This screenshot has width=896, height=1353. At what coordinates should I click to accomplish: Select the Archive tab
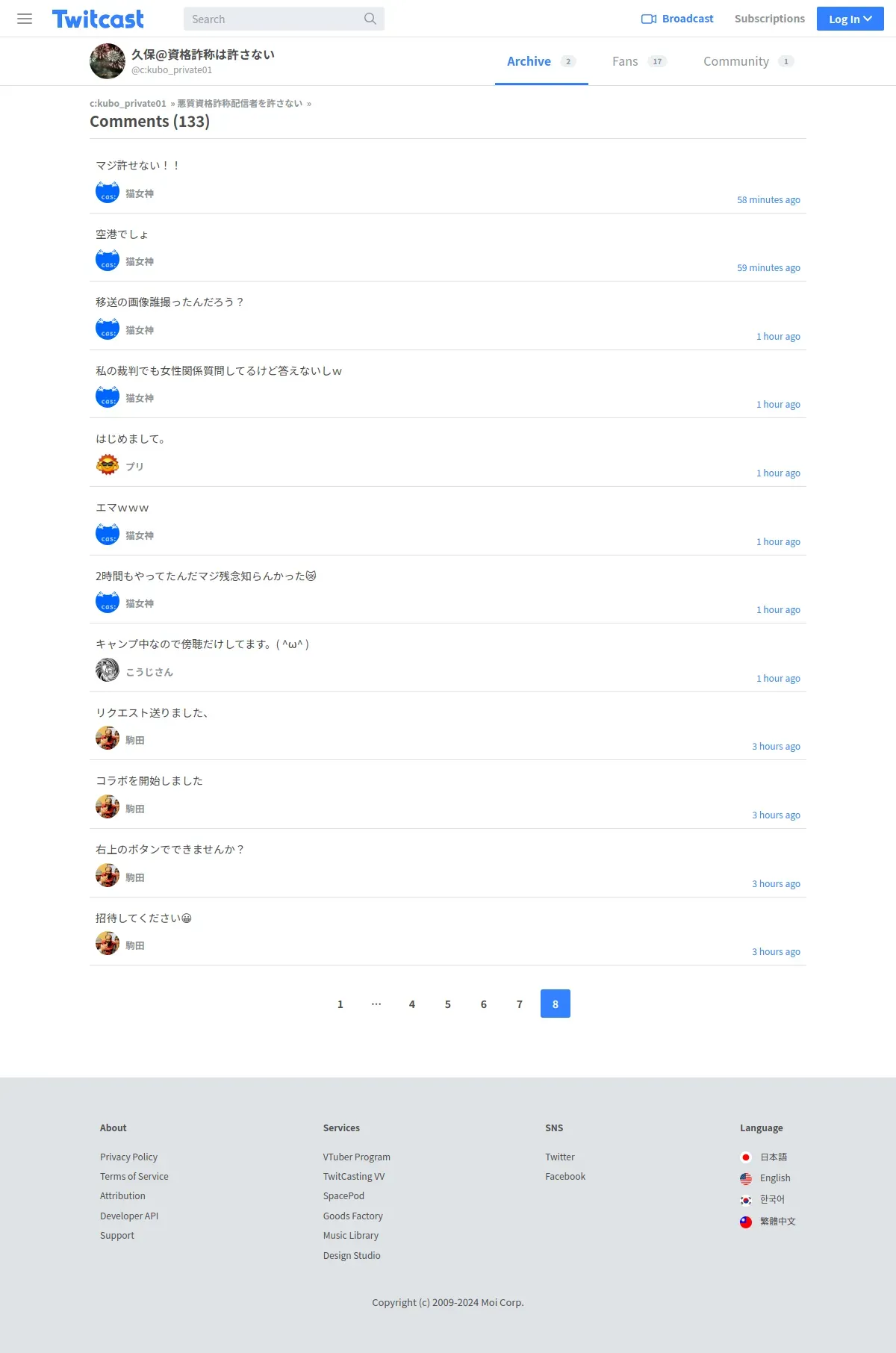pyautogui.click(x=541, y=61)
